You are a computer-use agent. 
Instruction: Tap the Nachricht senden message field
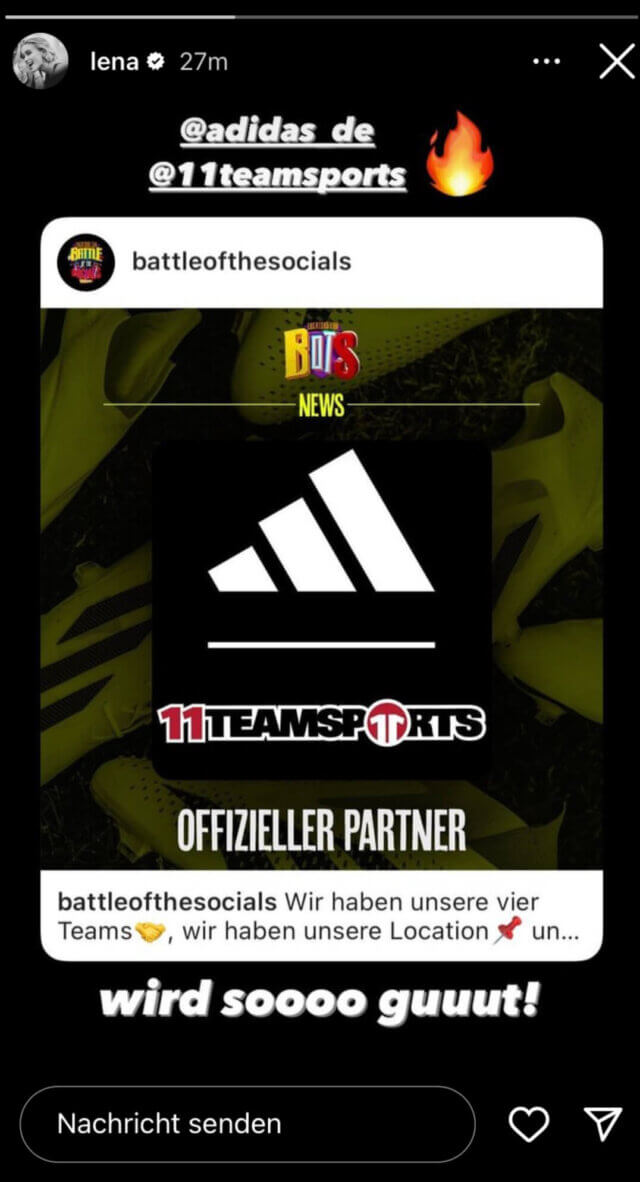pos(247,1124)
